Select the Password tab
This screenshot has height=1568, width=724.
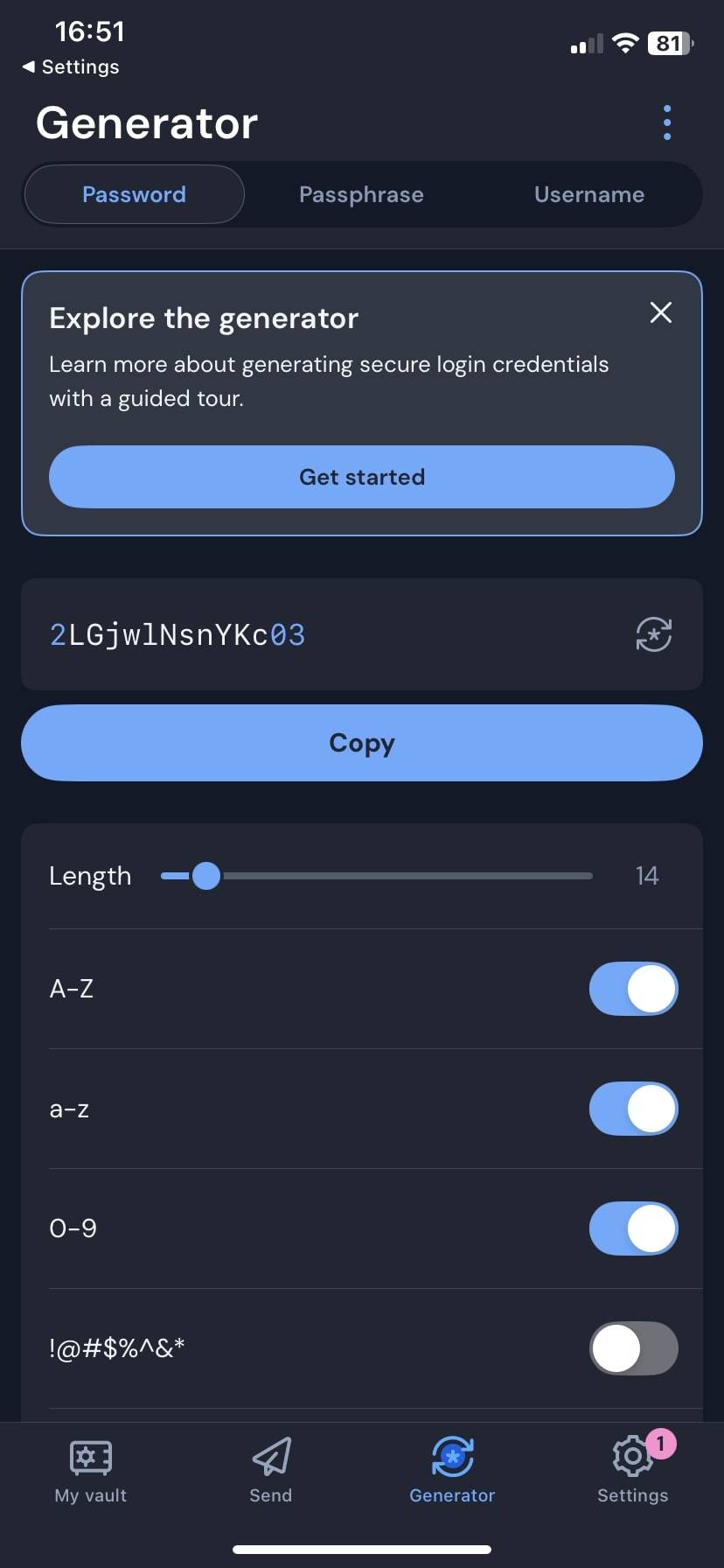click(x=134, y=194)
